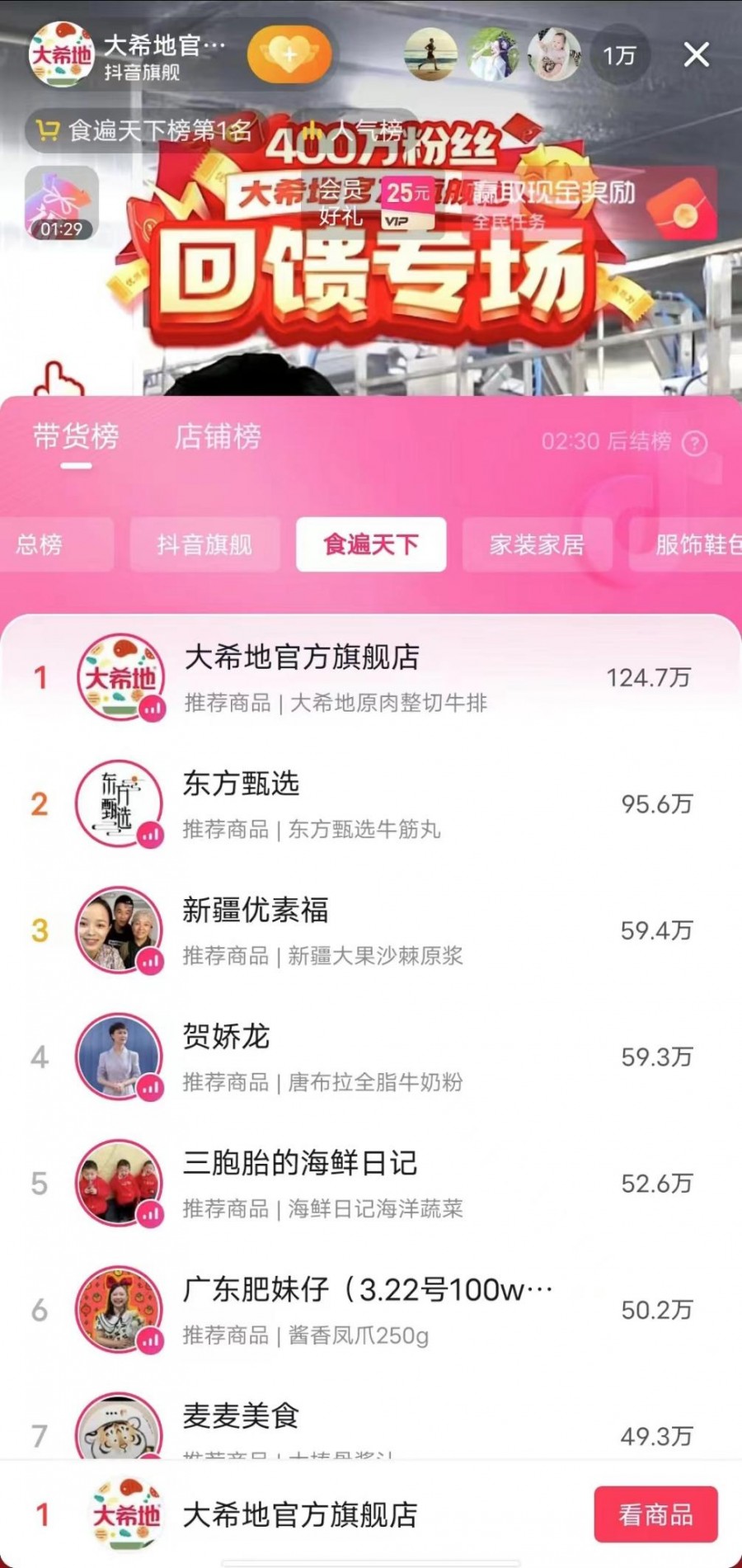The height and width of the screenshot is (1568, 742).
Task: Open 新疆优素福 in the ranking list
Action: pos(371,930)
